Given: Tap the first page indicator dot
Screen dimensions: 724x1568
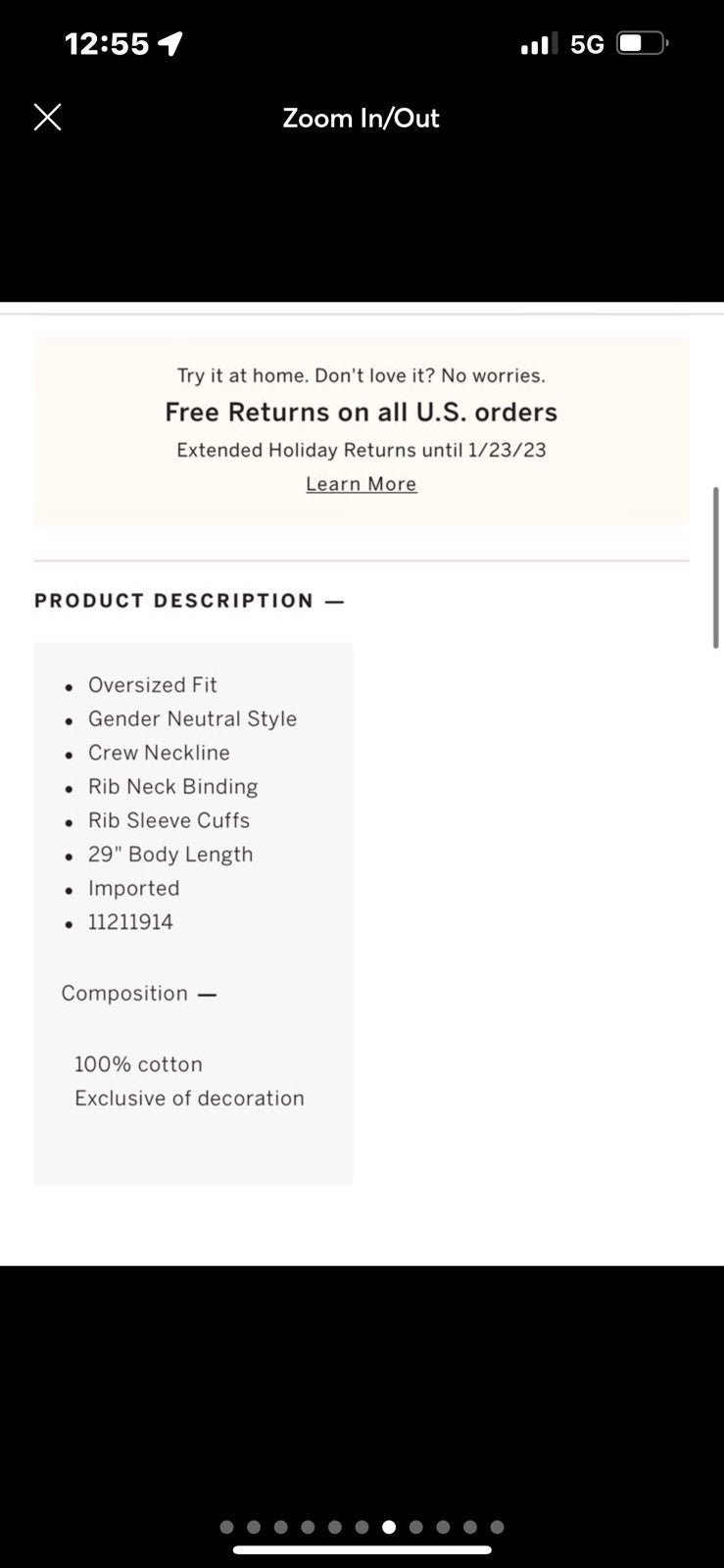Looking at the screenshot, I should click(x=227, y=1527).
